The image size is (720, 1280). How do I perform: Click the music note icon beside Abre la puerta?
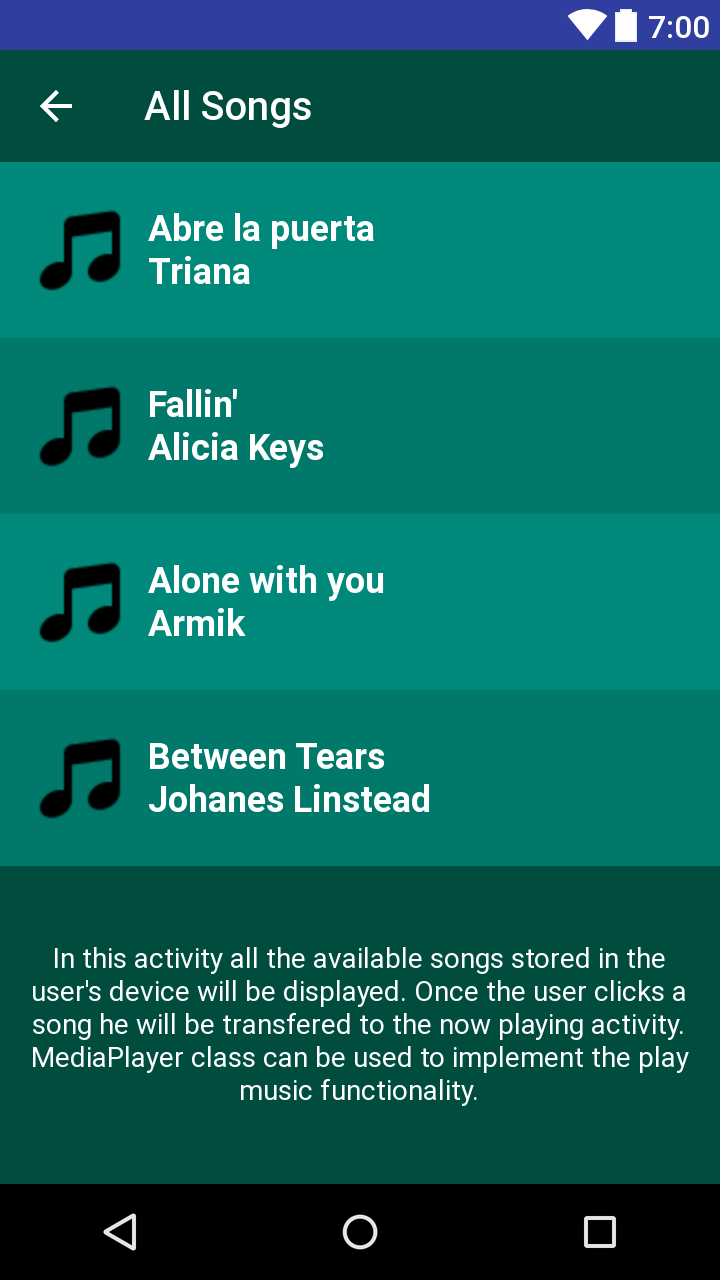click(78, 249)
